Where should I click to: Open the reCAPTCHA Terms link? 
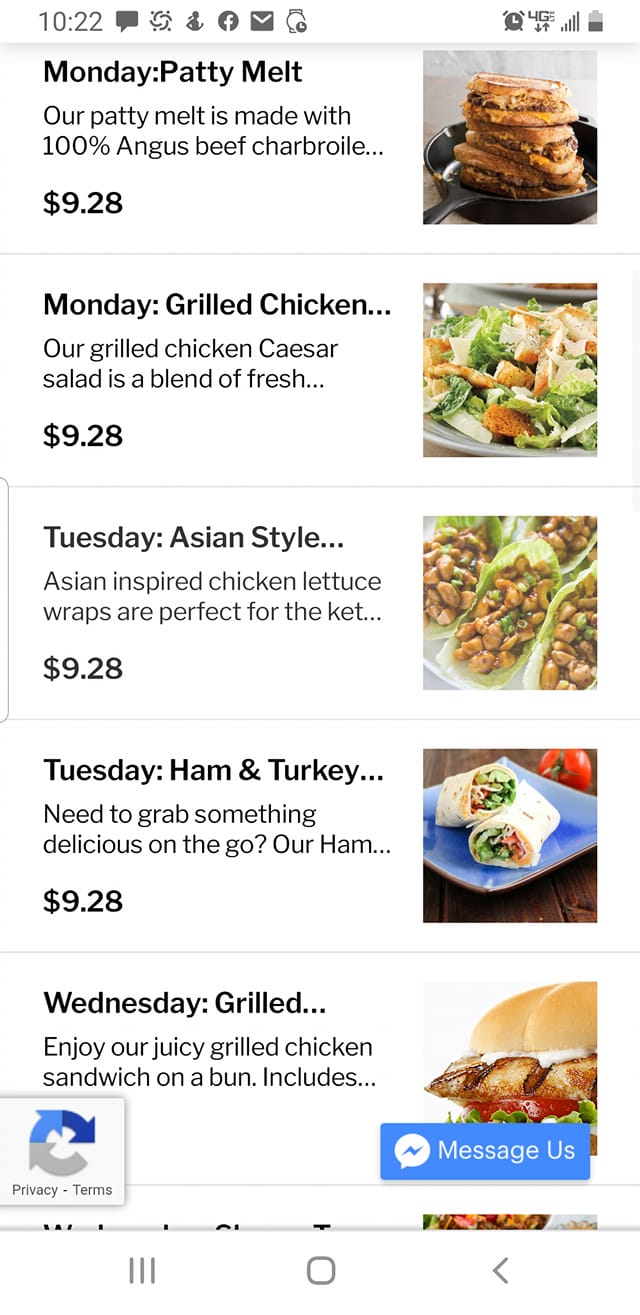(x=92, y=1190)
